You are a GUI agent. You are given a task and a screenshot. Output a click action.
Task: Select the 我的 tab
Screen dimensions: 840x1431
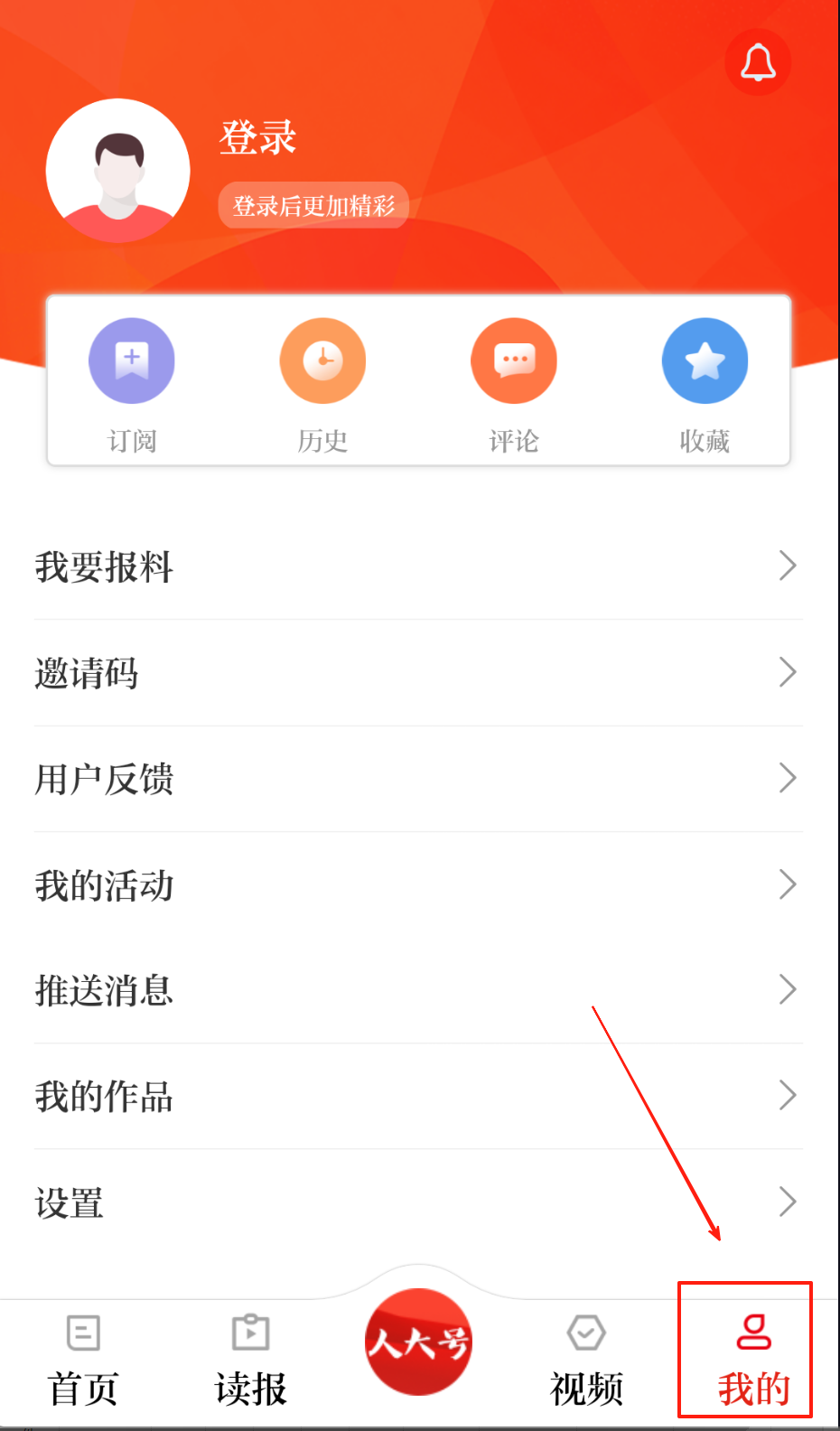tap(753, 1360)
